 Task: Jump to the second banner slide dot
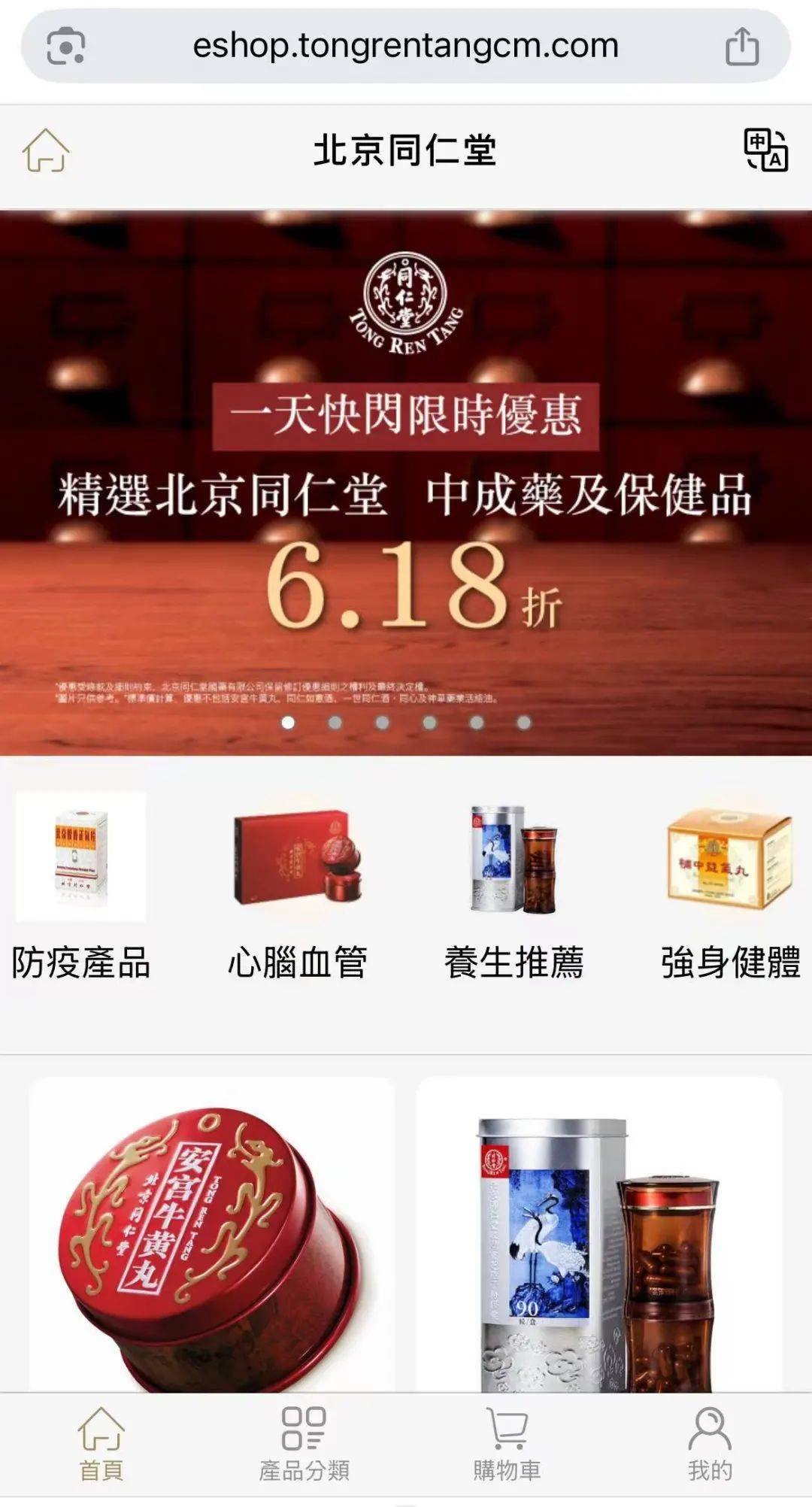[x=335, y=723]
